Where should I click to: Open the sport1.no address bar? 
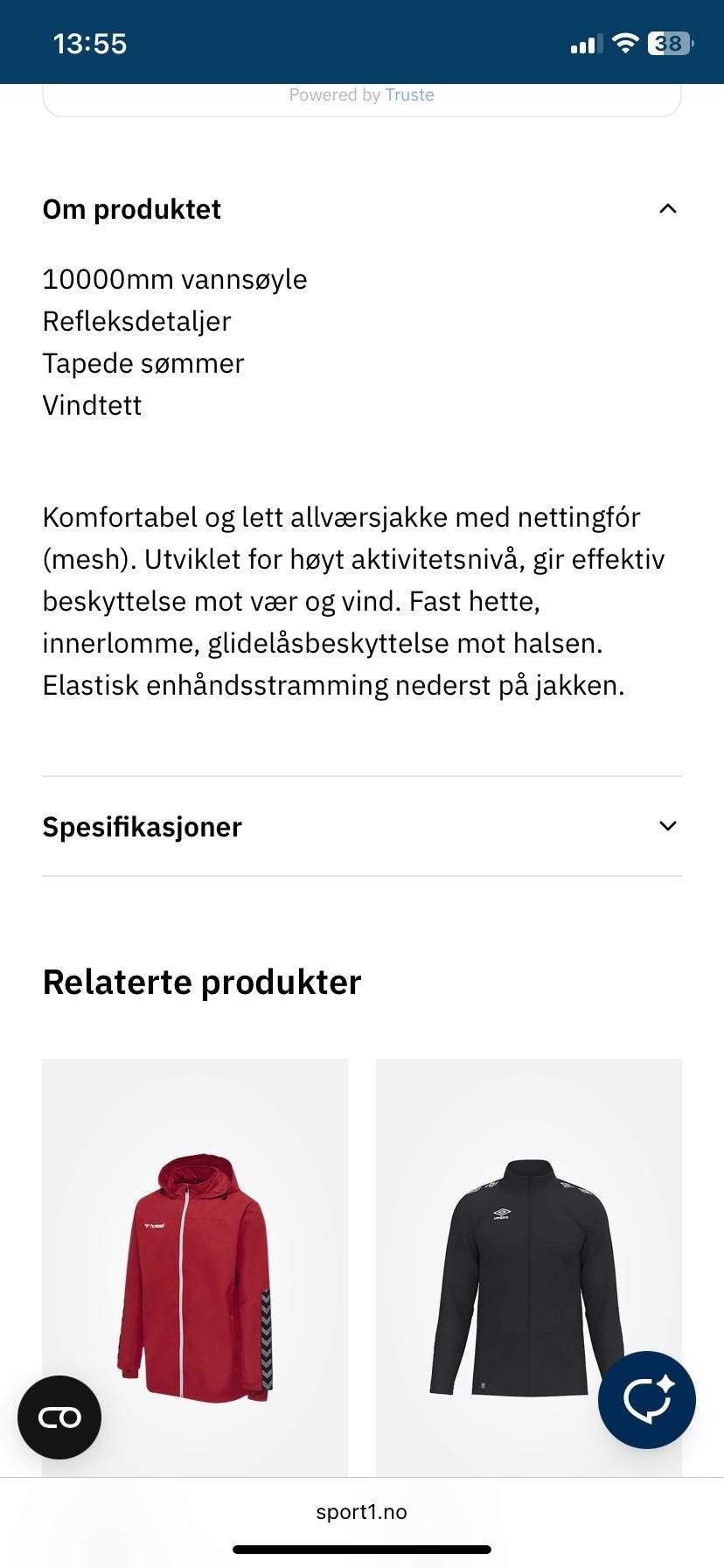(x=362, y=1511)
